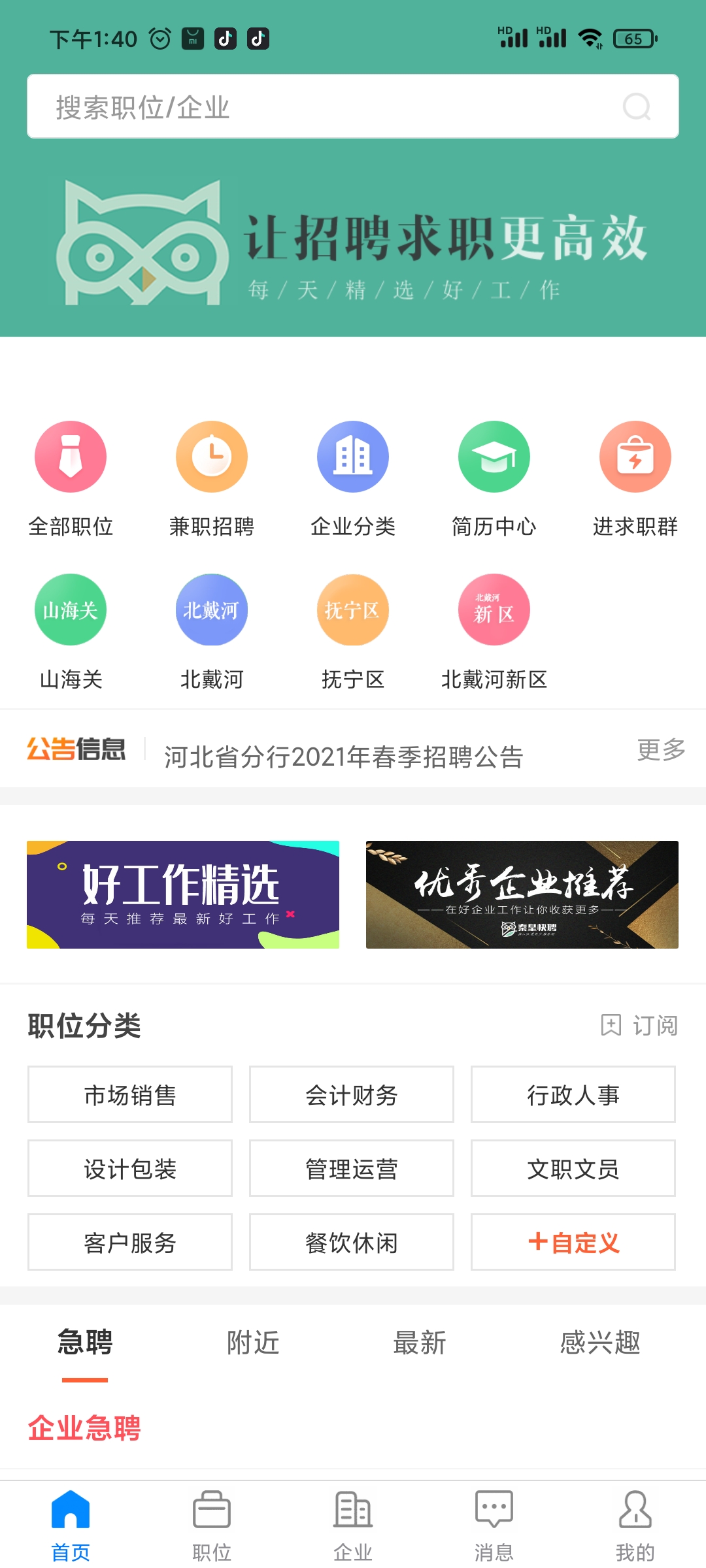This screenshot has height=1568, width=706.
Task: Open the 优秀企业推荐 enterprise banner
Action: point(522,894)
